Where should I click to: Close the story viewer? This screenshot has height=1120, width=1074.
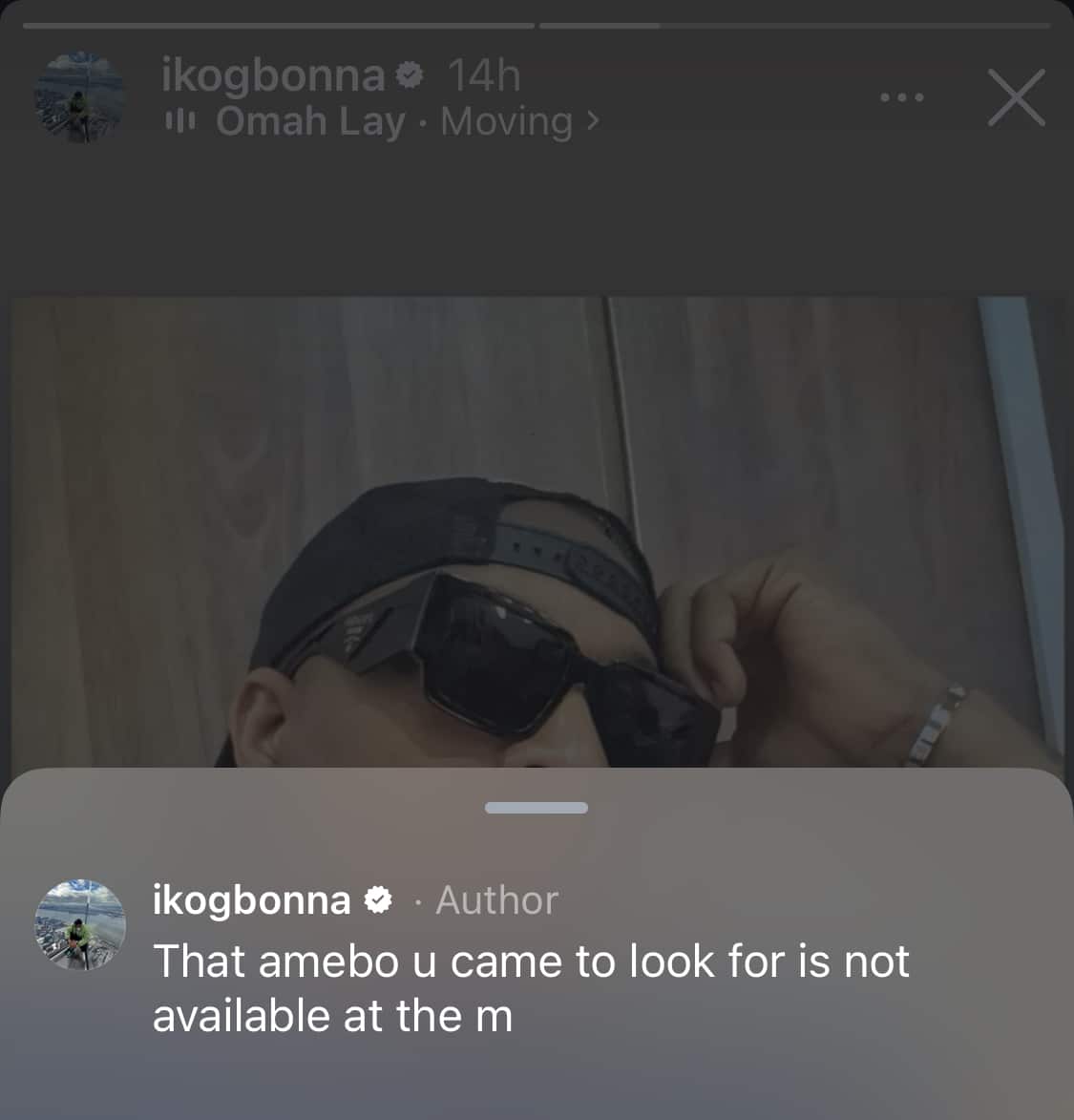click(x=1016, y=97)
